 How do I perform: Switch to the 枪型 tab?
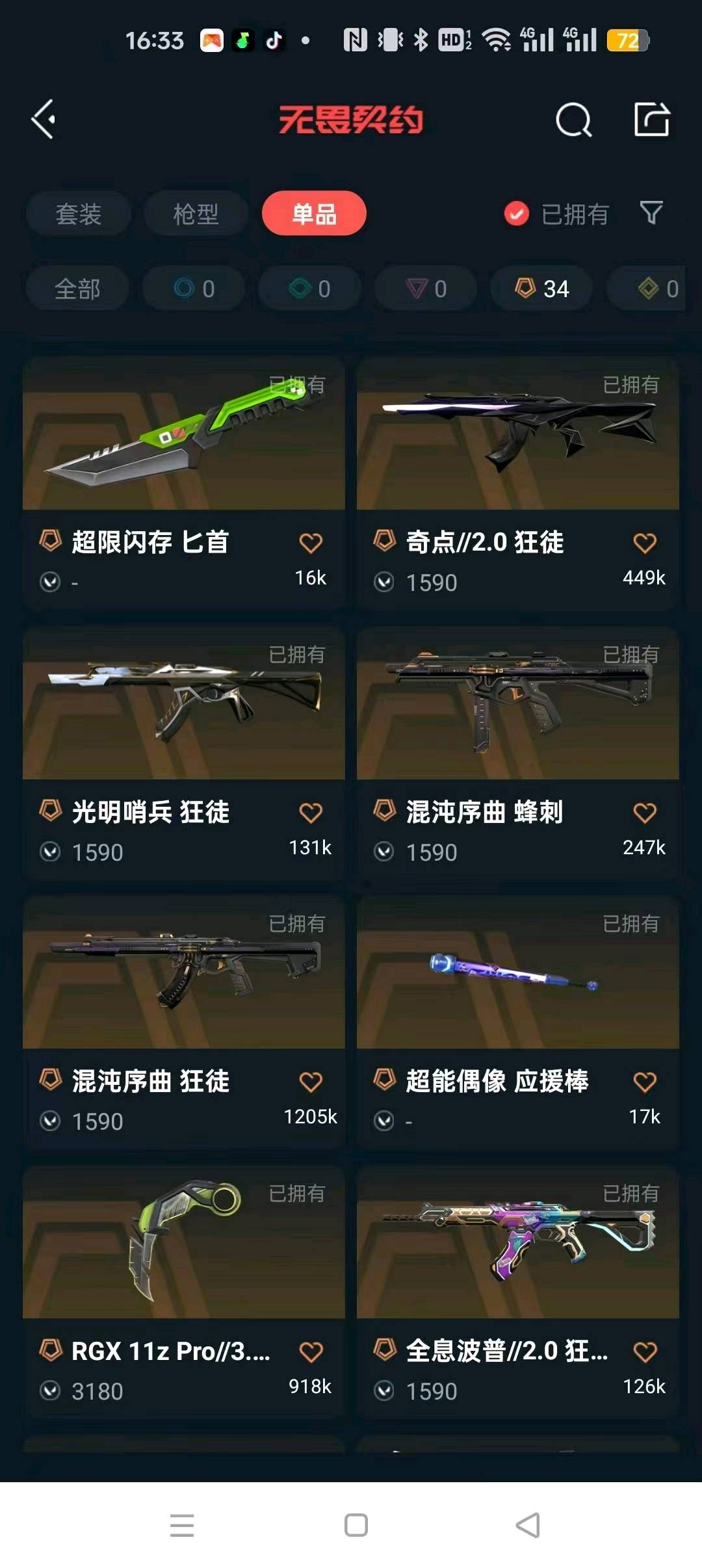[x=196, y=214]
